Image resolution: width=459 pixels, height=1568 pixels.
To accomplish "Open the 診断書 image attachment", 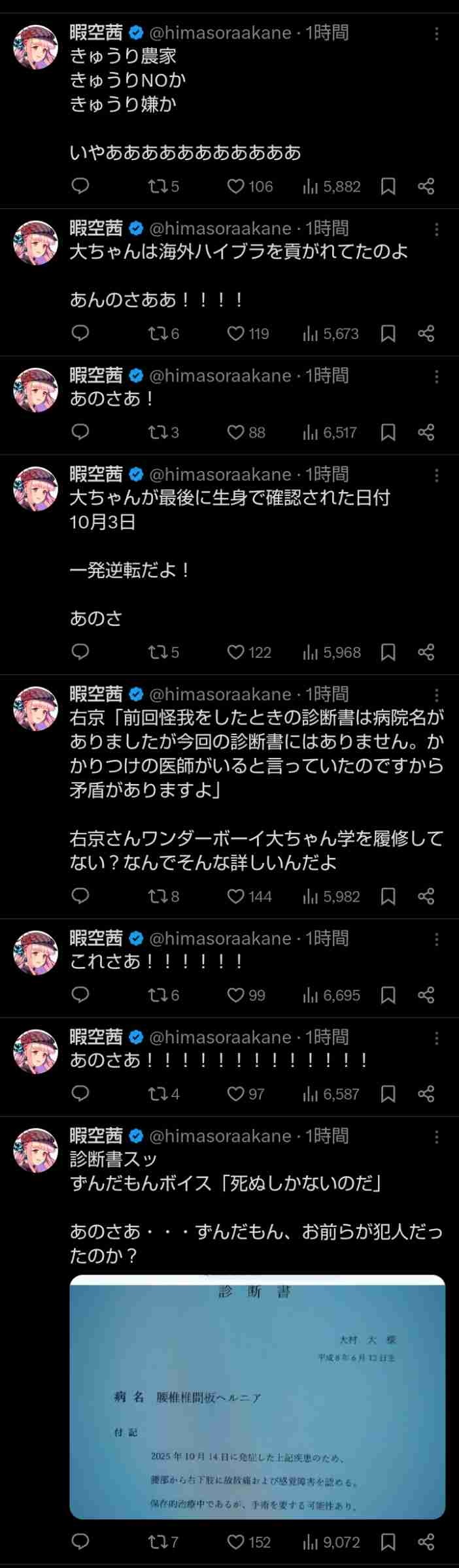I will (x=257, y=1397).
